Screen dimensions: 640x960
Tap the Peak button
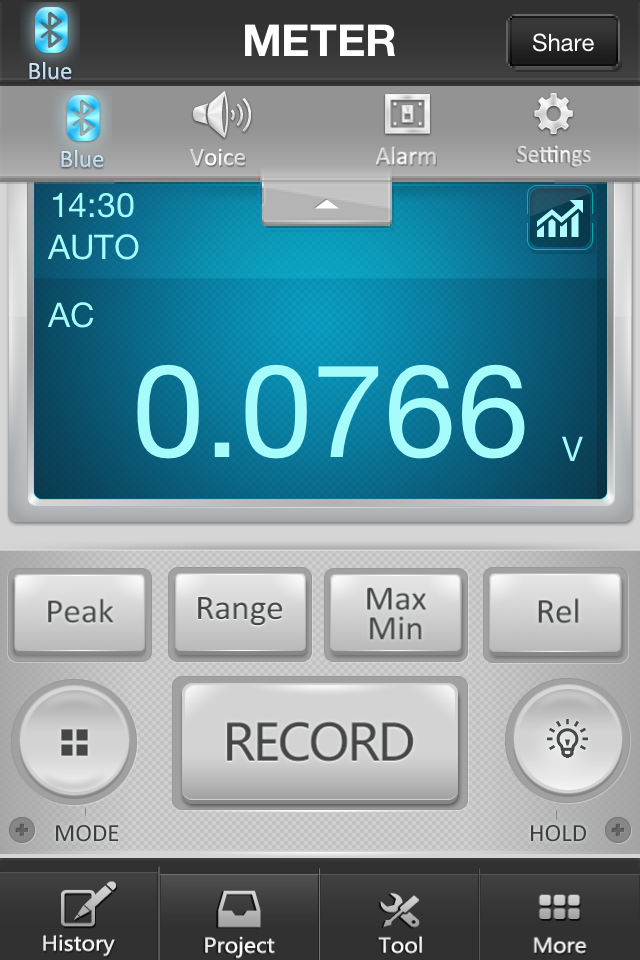[80, 613]
